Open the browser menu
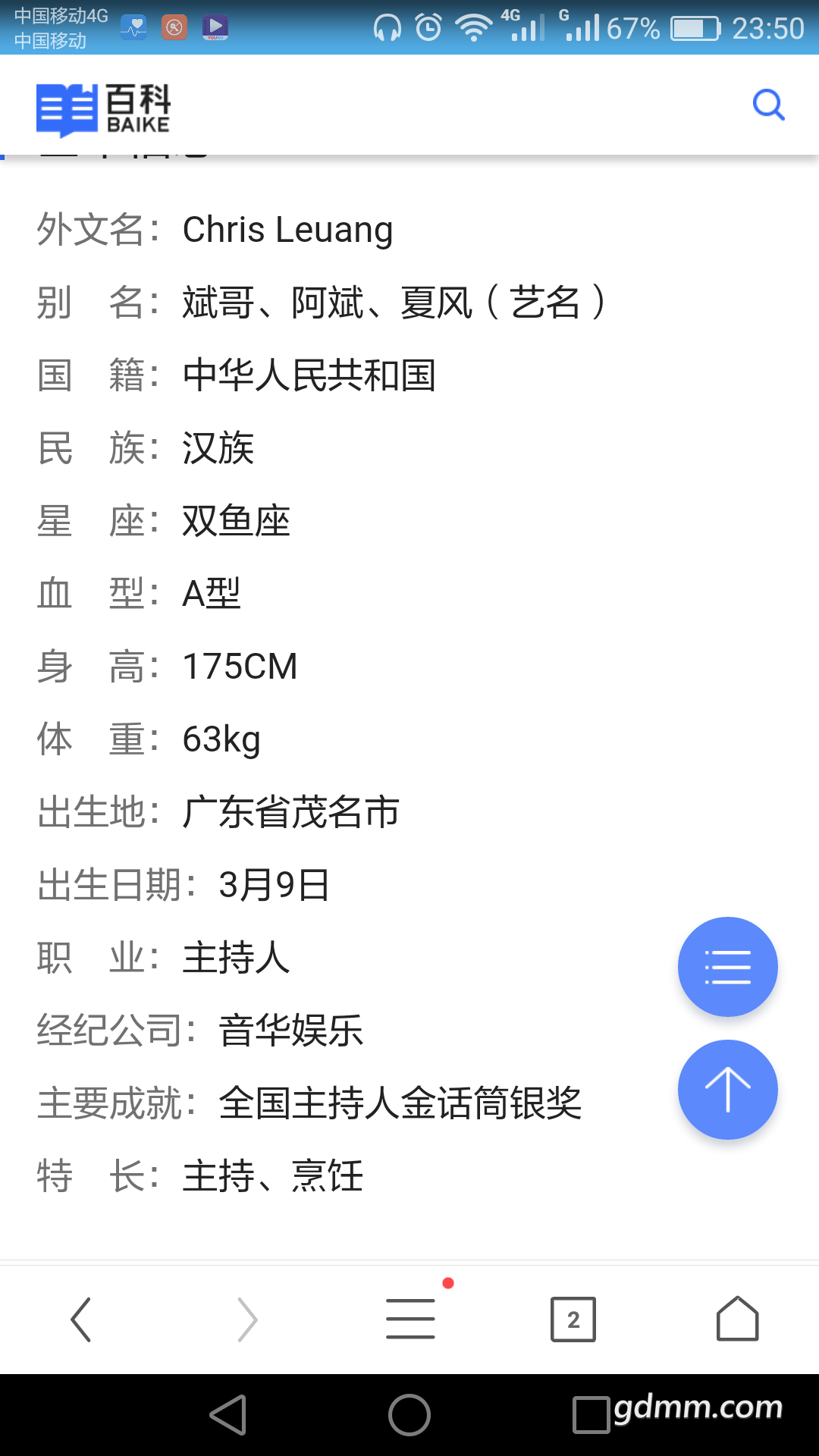Viewport: 819px width, 1456px height. [410, 1318]
